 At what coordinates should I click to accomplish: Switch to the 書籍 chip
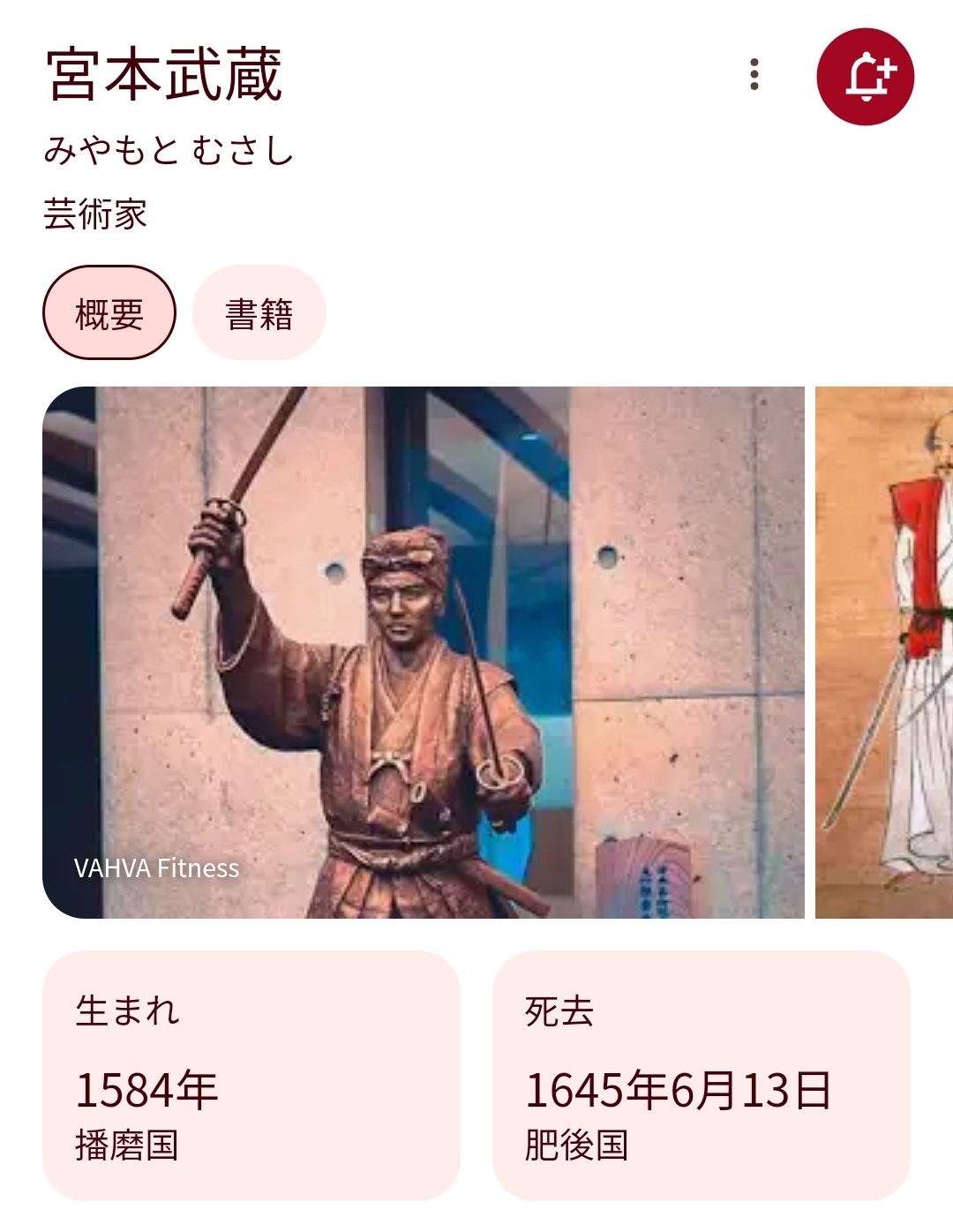pos(259,313)
